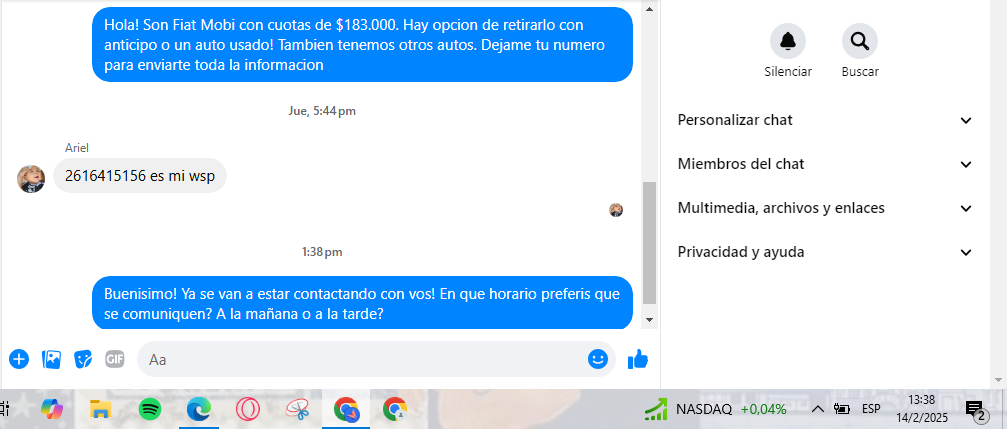Open more actions with the plus icon
This screenshot has height=429, width=1007.
19,359
